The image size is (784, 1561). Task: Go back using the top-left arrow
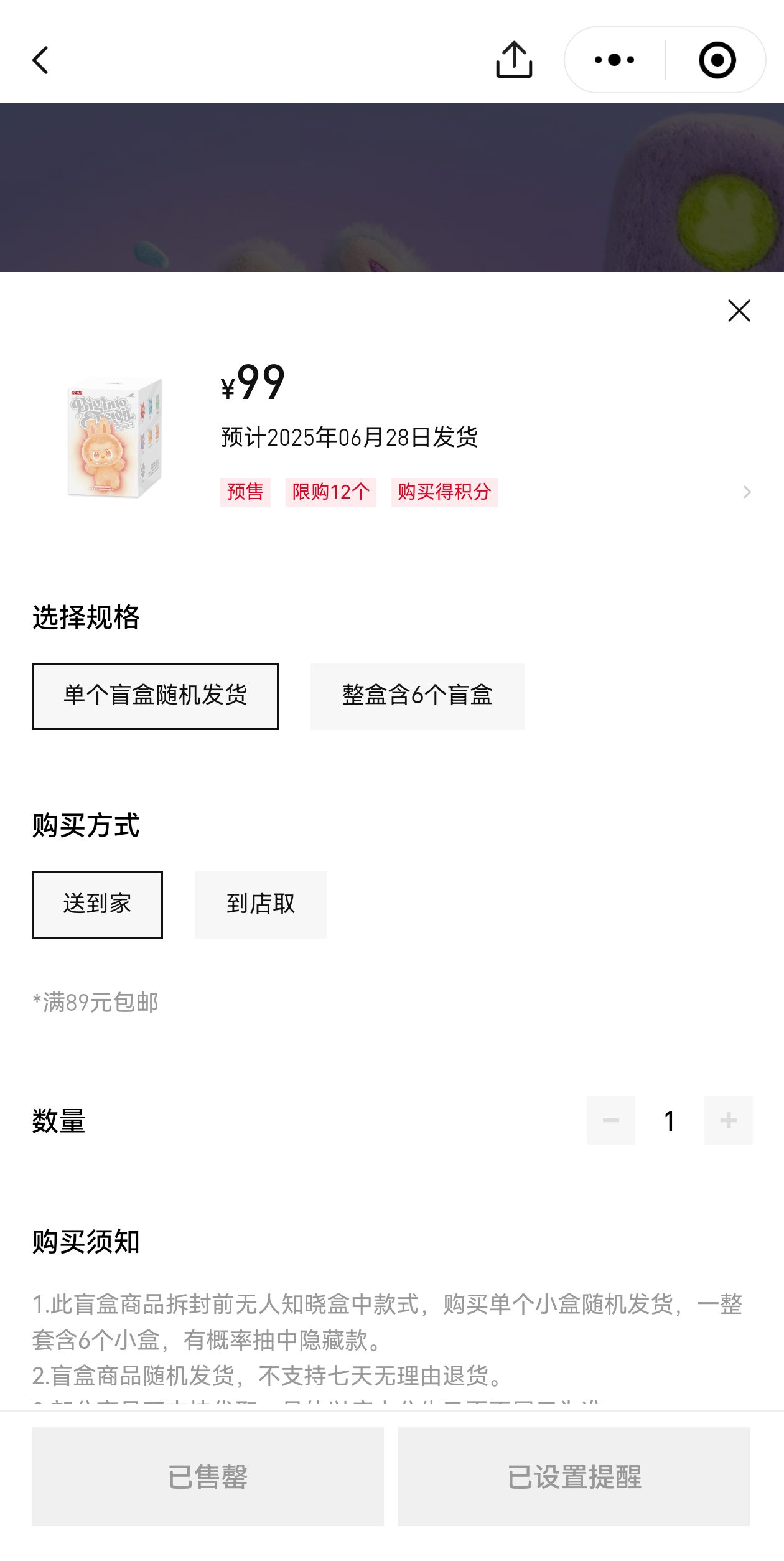point(41,60)
